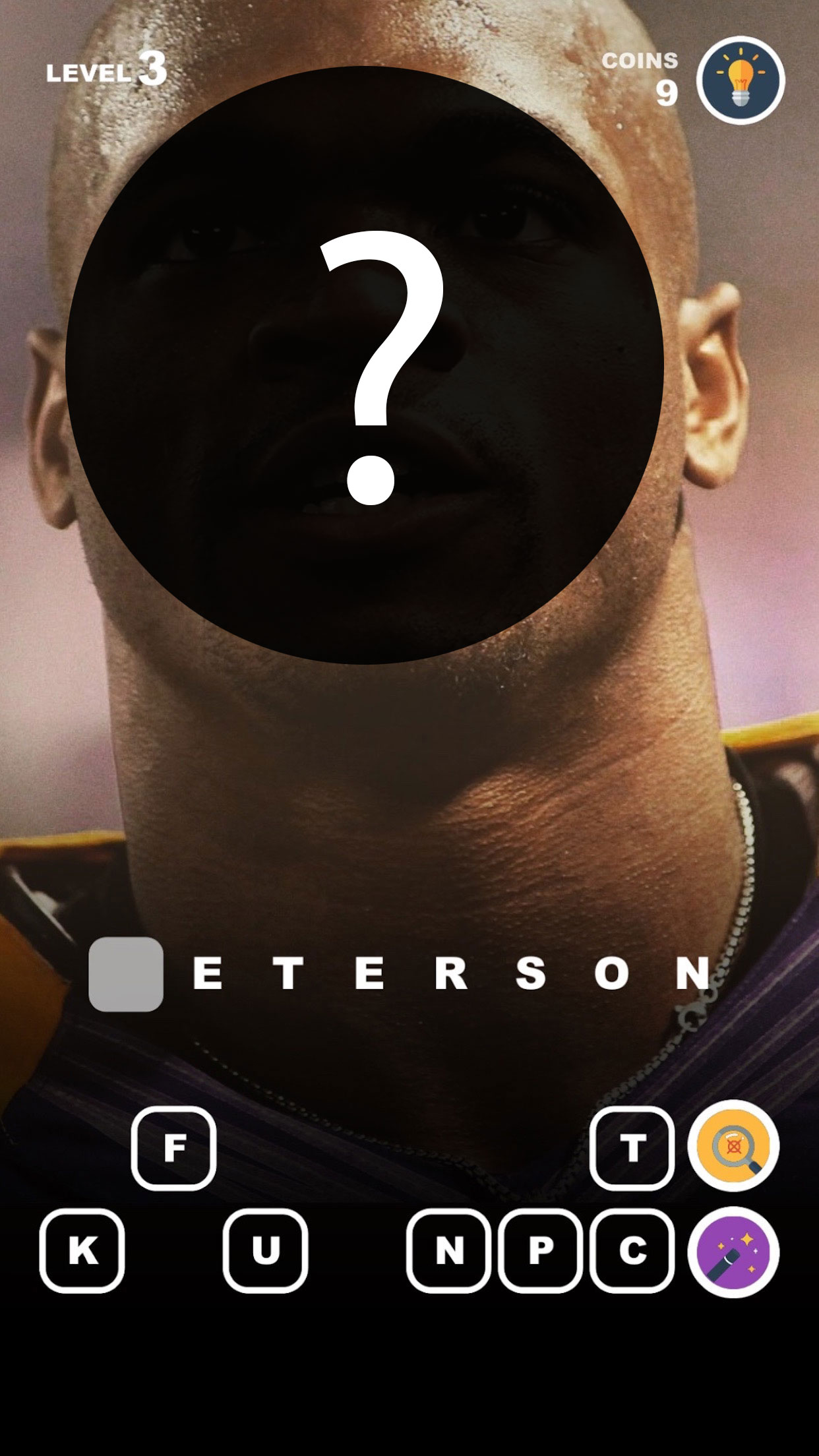Use the magnifier remove-letters power-up

[x=733, y=1146]
